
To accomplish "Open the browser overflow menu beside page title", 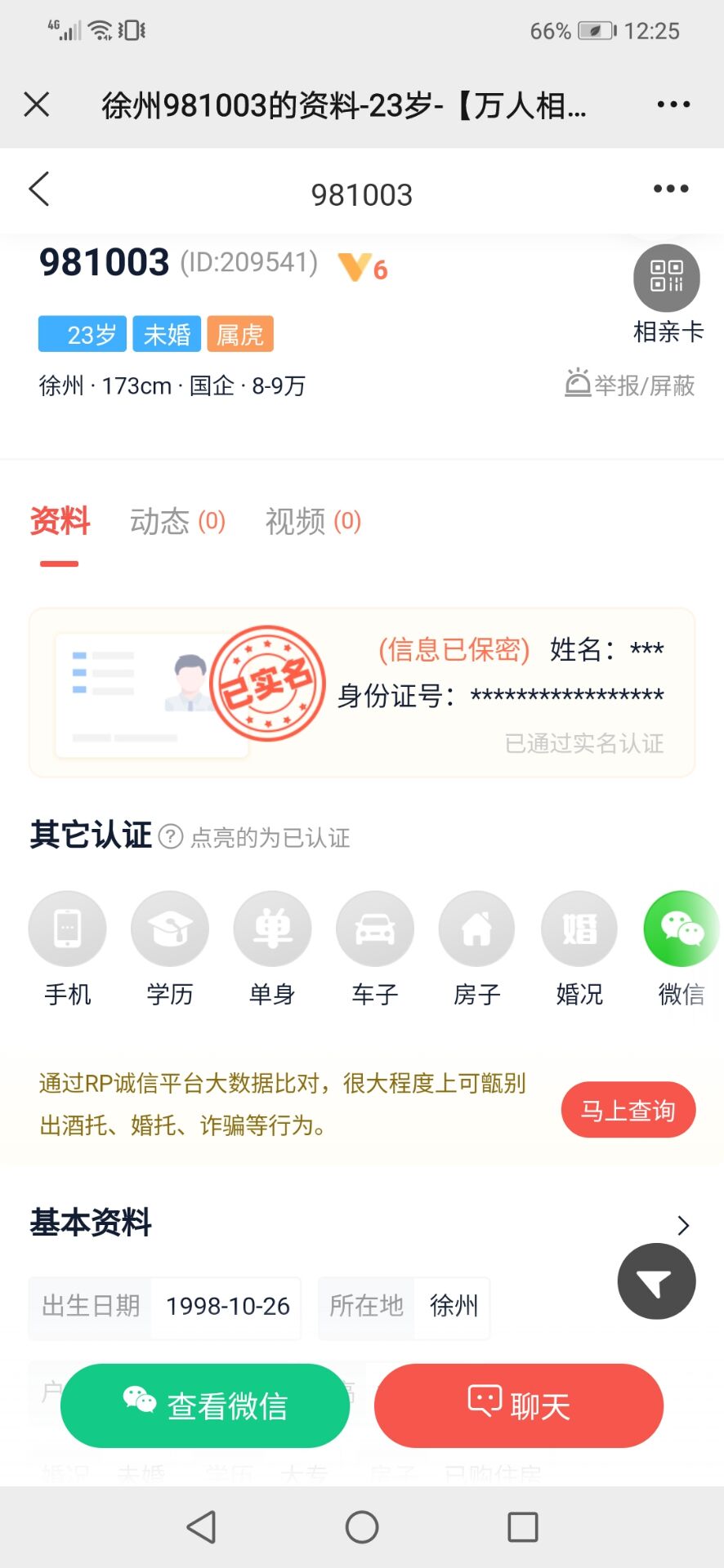I will (673, 105).
